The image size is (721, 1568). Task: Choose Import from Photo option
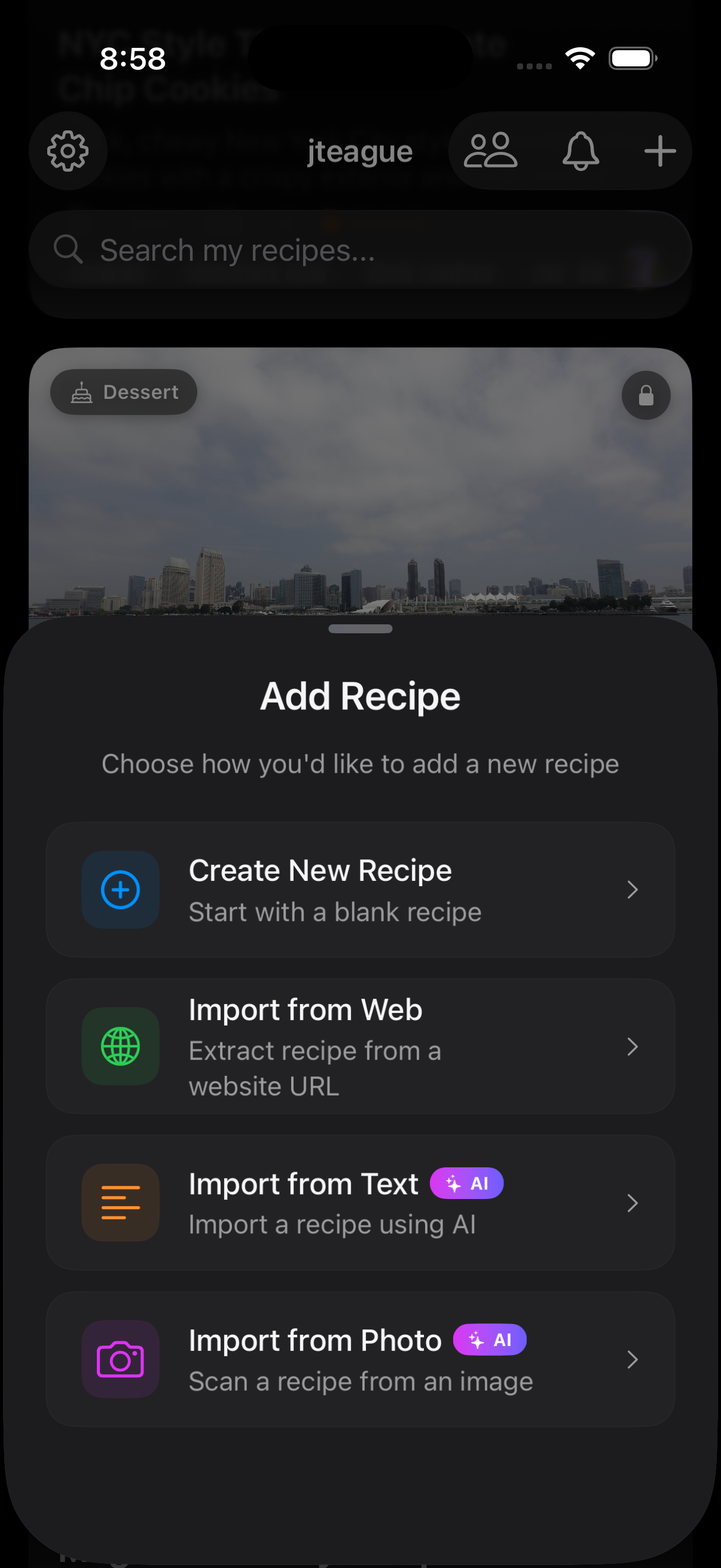(361, 1360)
